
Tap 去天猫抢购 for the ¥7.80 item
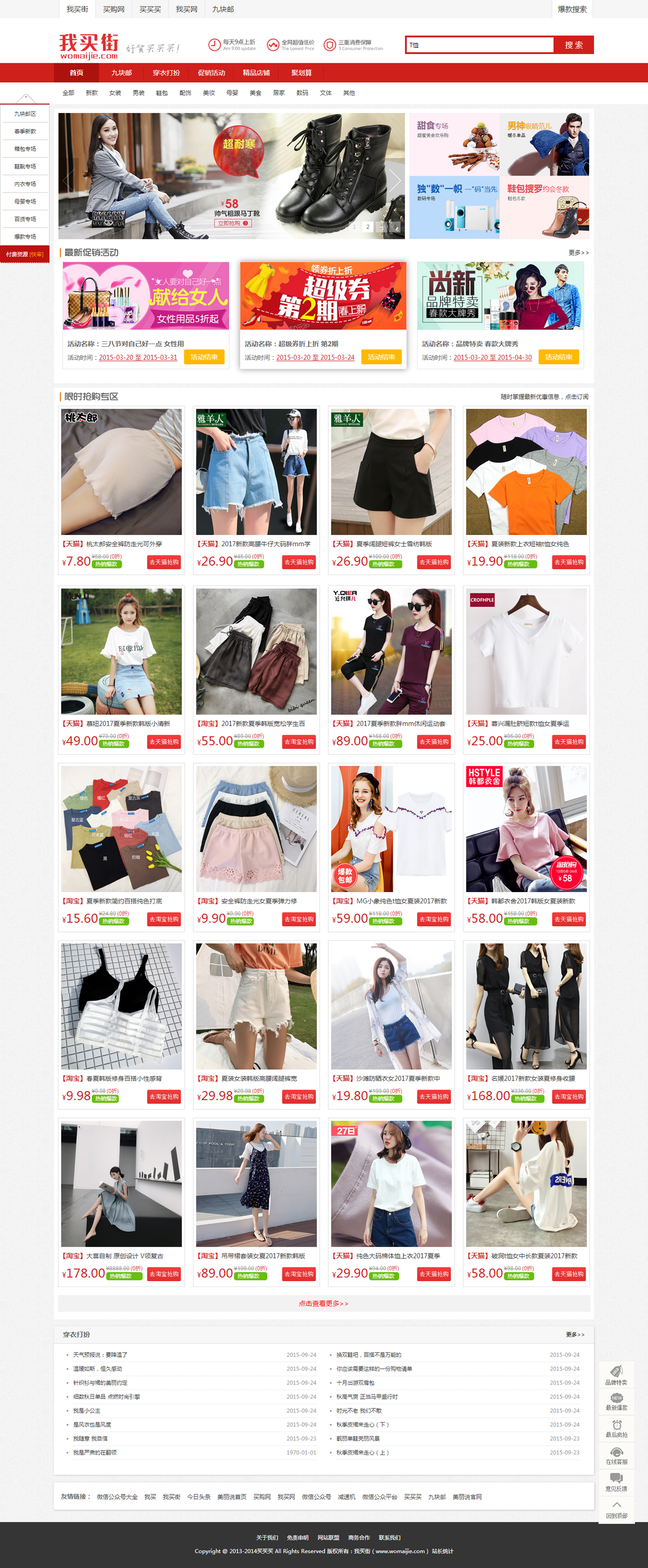(164, 562)
